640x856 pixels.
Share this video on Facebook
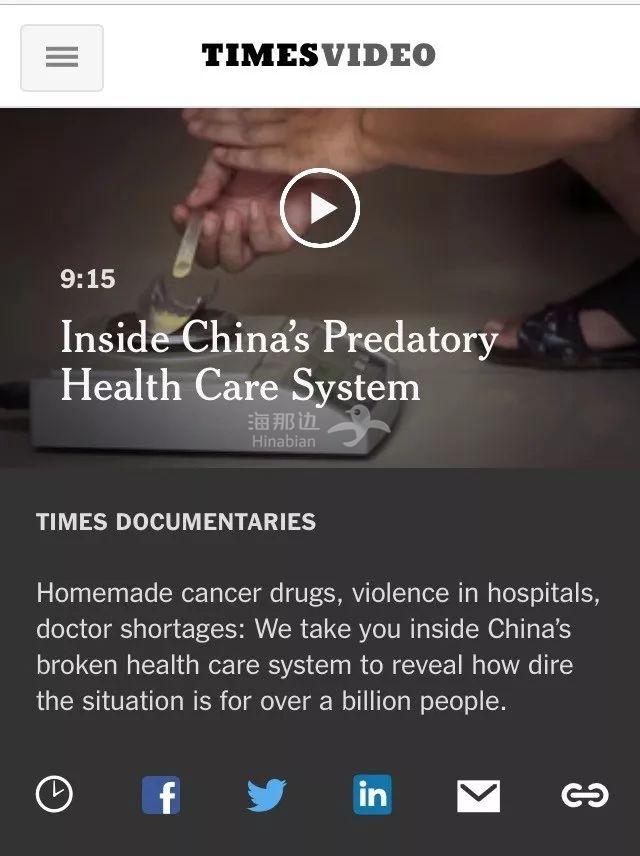160,796
